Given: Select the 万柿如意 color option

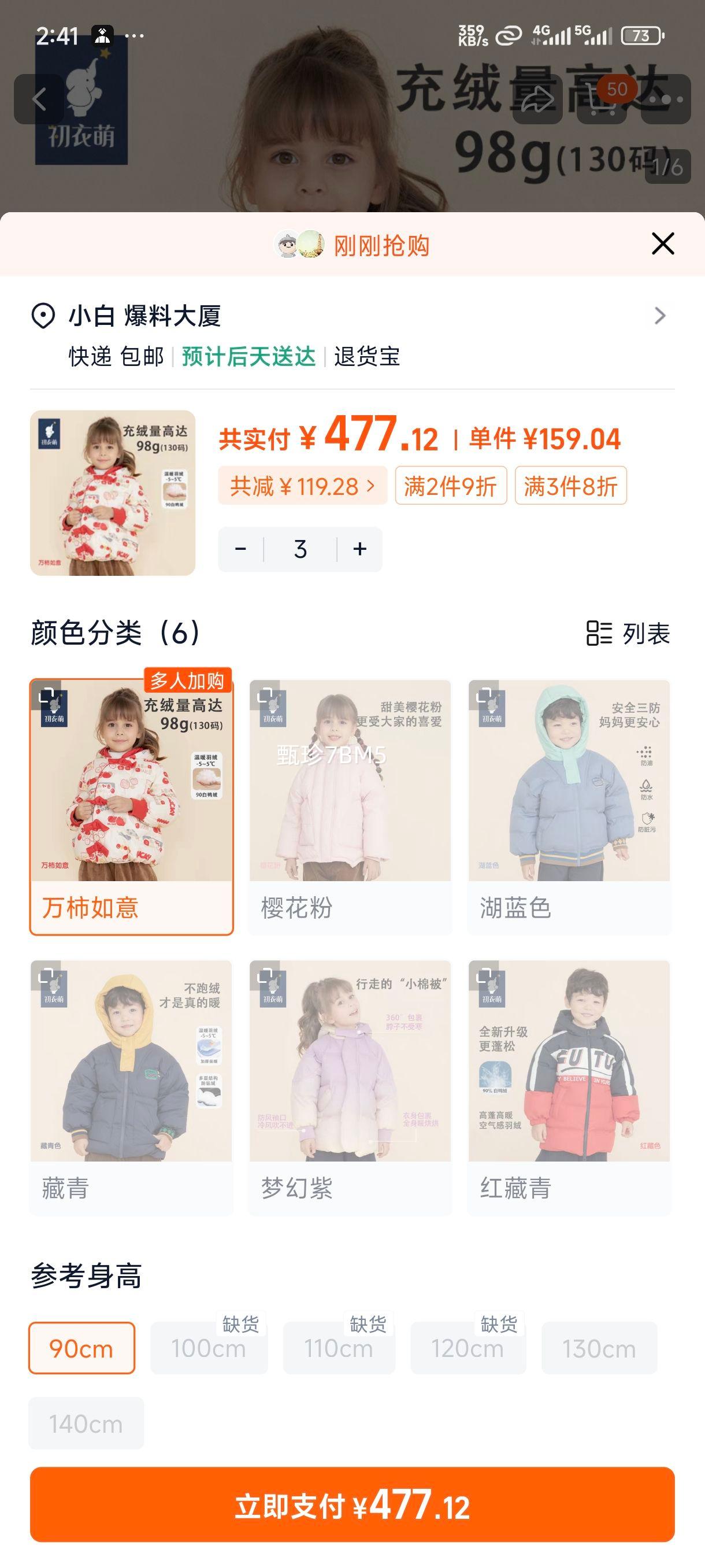Looking at the screenshot, I should (x=131, y=807).
